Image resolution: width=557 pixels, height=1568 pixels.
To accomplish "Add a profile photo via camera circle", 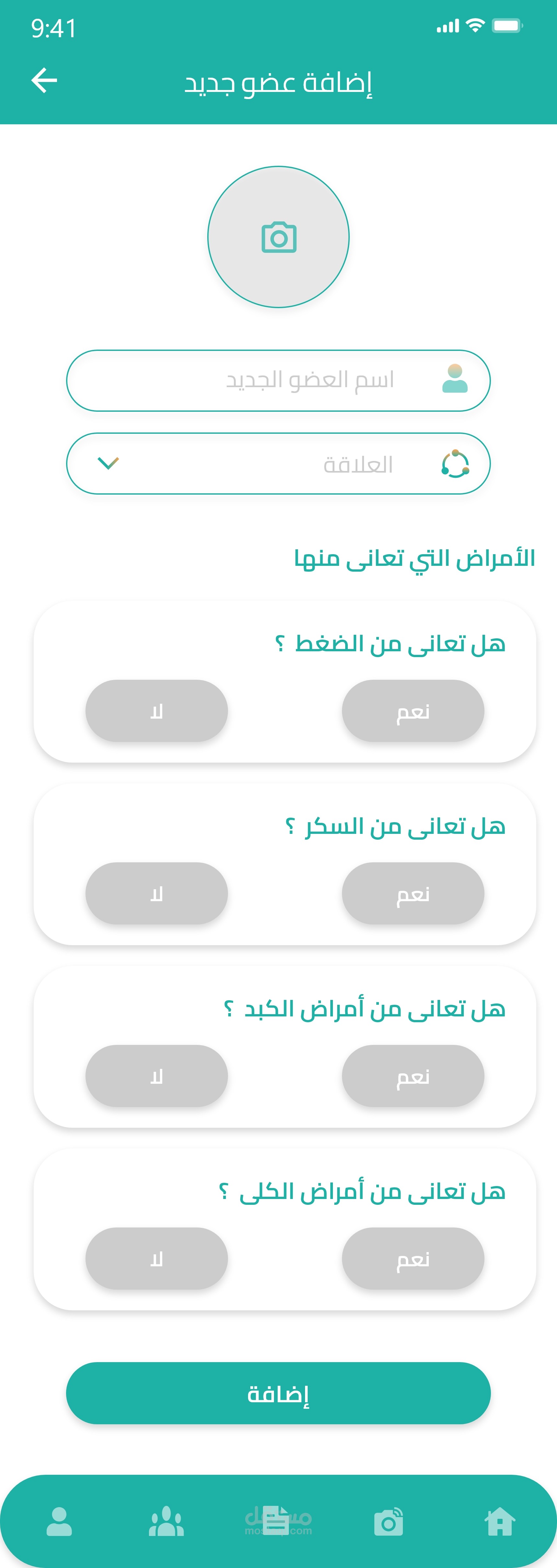I will click(x=278, y=237).
